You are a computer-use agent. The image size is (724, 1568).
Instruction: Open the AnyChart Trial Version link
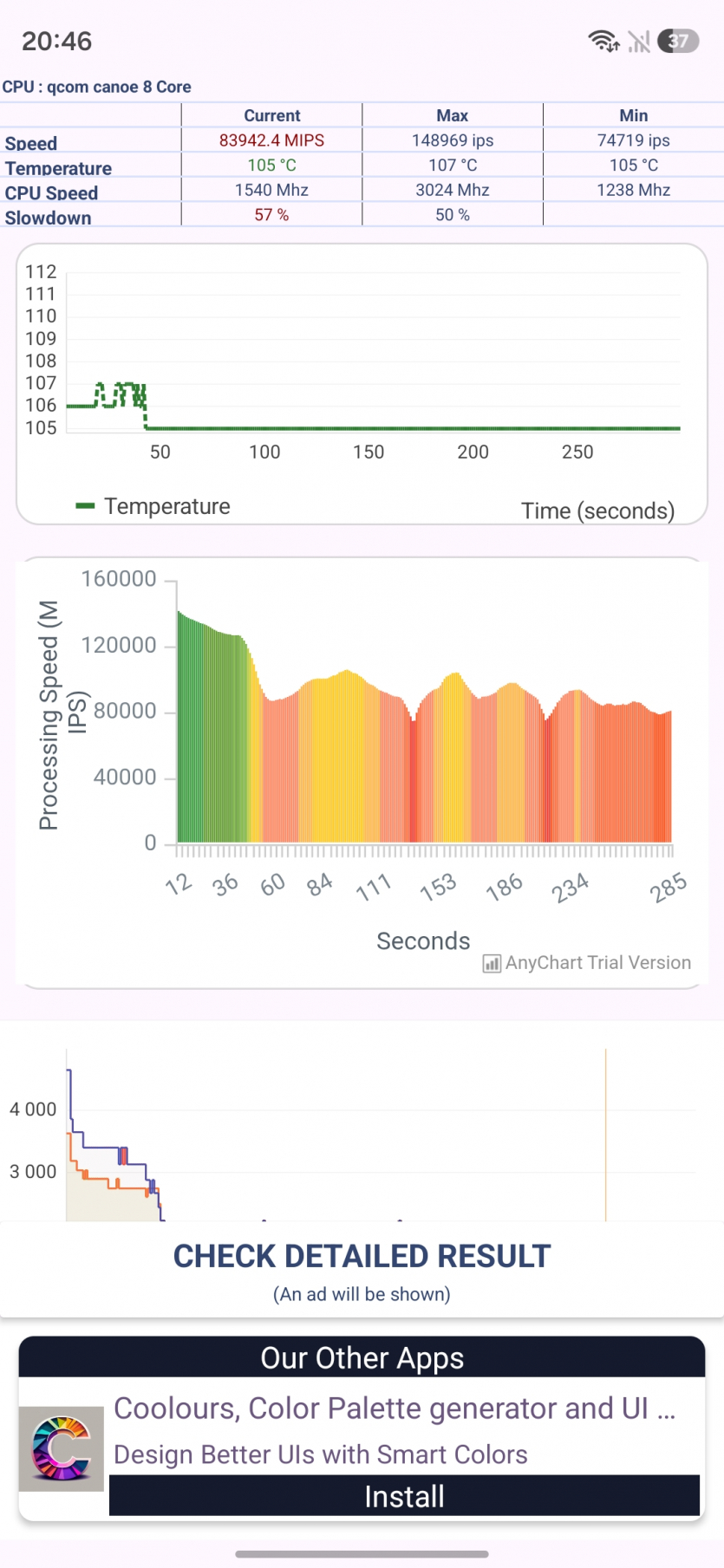(x=587, y=963)
